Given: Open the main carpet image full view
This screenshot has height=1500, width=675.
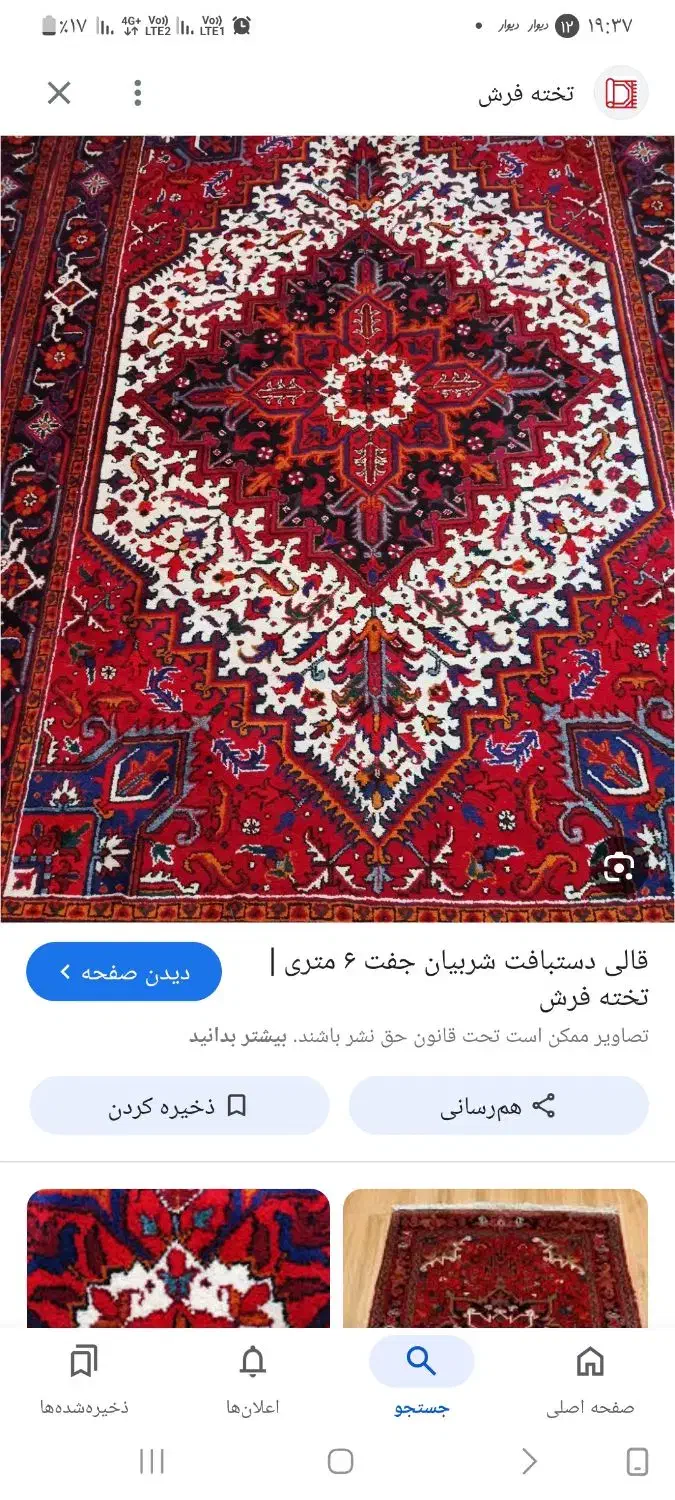Looking at the screenshot, I should click(337, 529).
